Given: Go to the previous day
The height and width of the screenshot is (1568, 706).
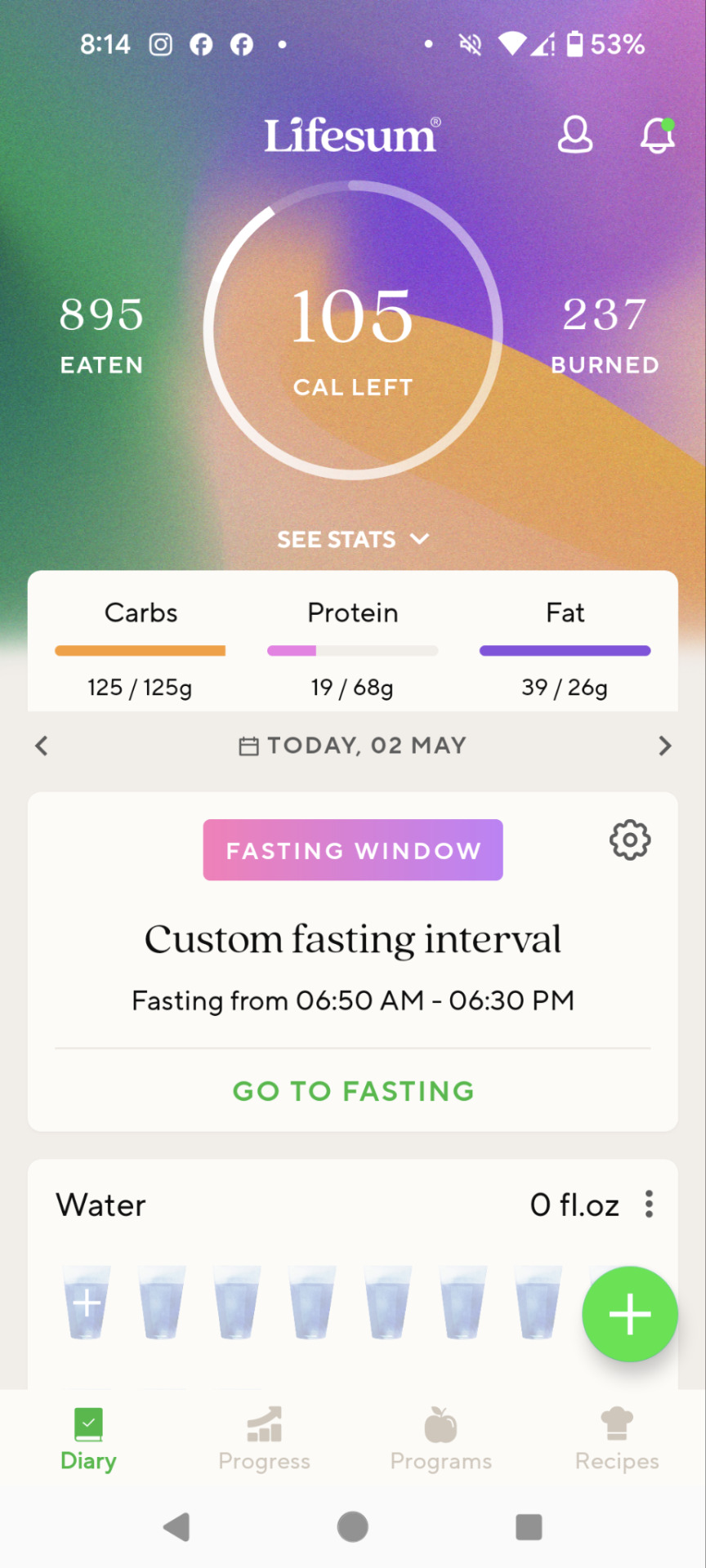Looking at the screenshot, I should [42, 745].
